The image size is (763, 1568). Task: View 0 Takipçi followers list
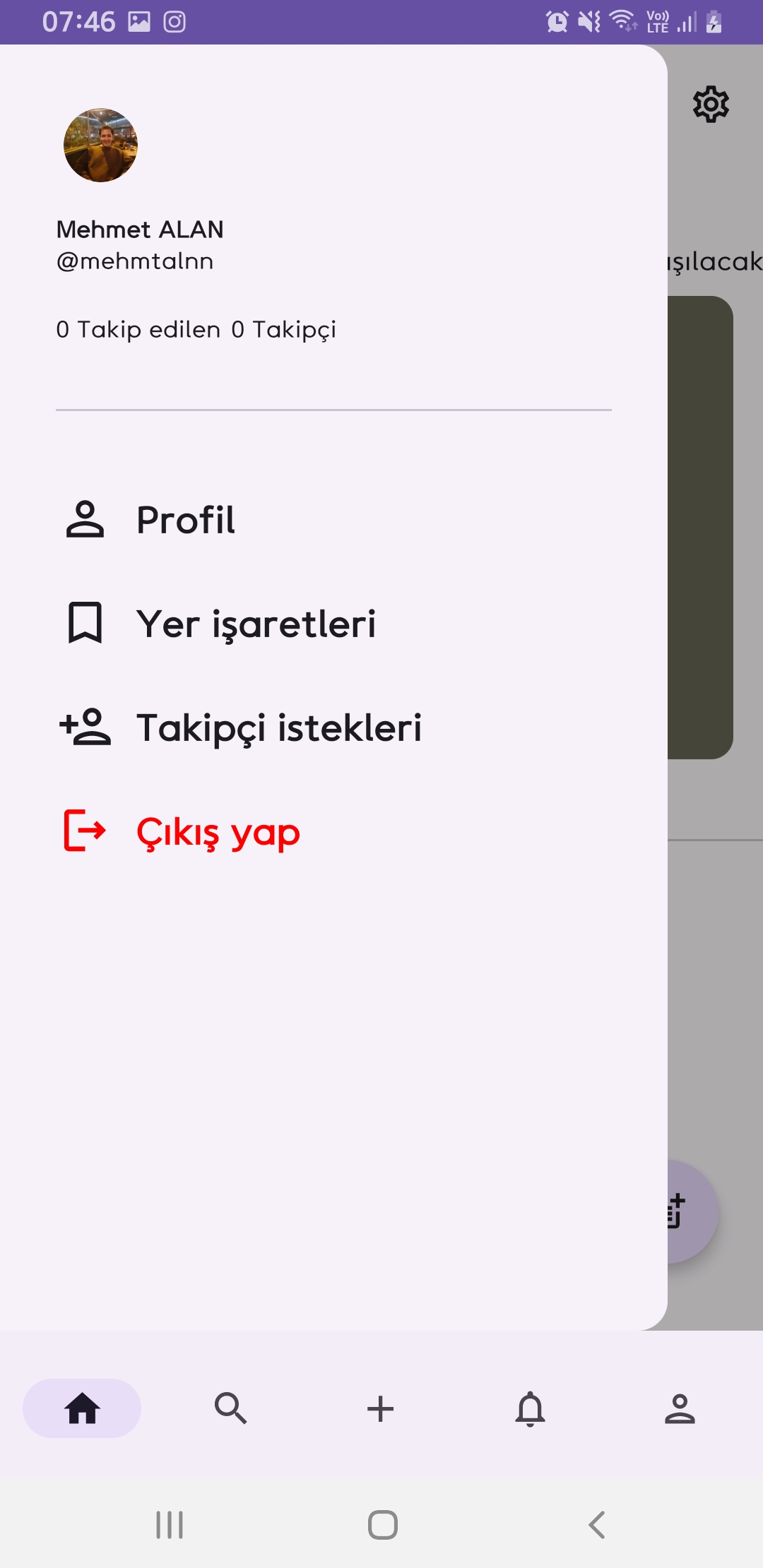point(284,330)
